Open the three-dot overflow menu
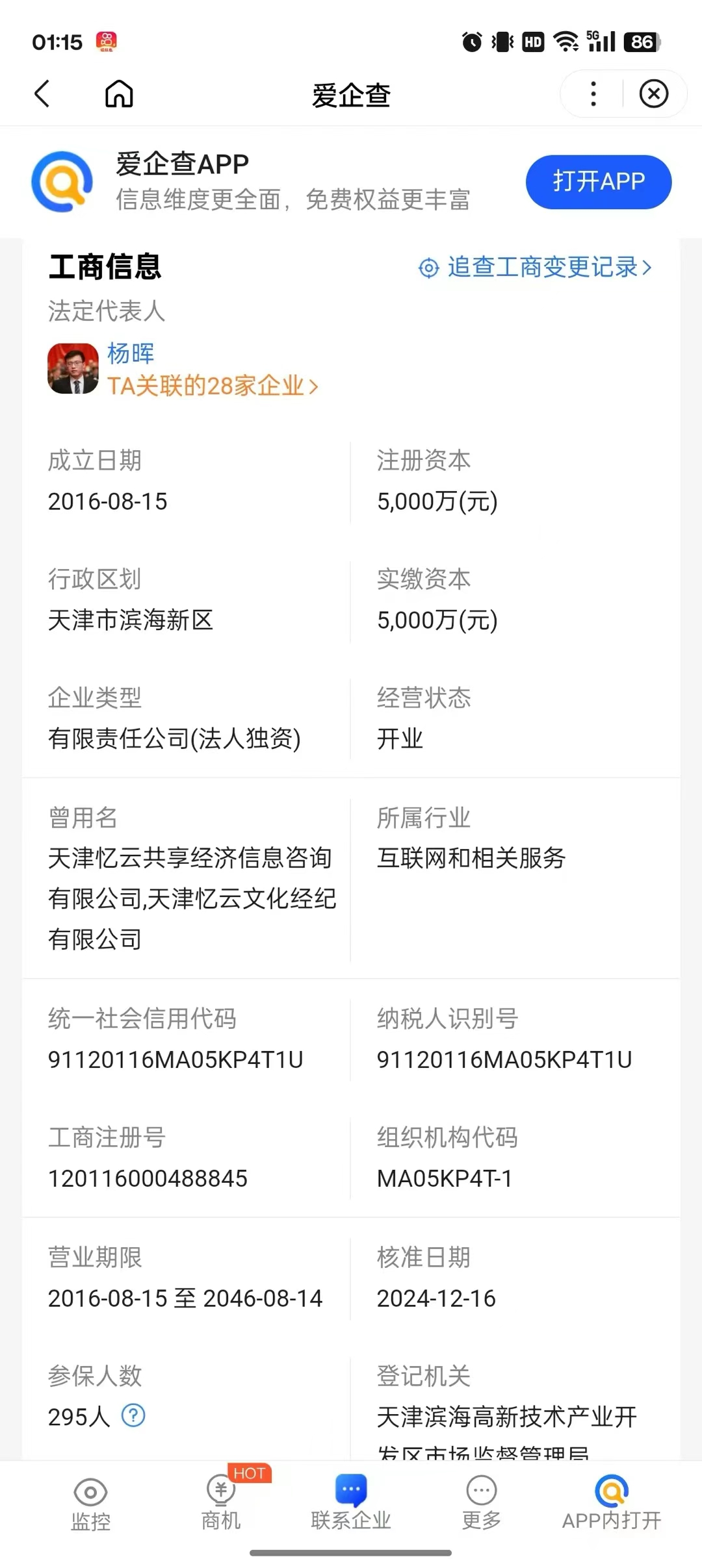Screen dimensions: 702x1568 click(593, 94)
